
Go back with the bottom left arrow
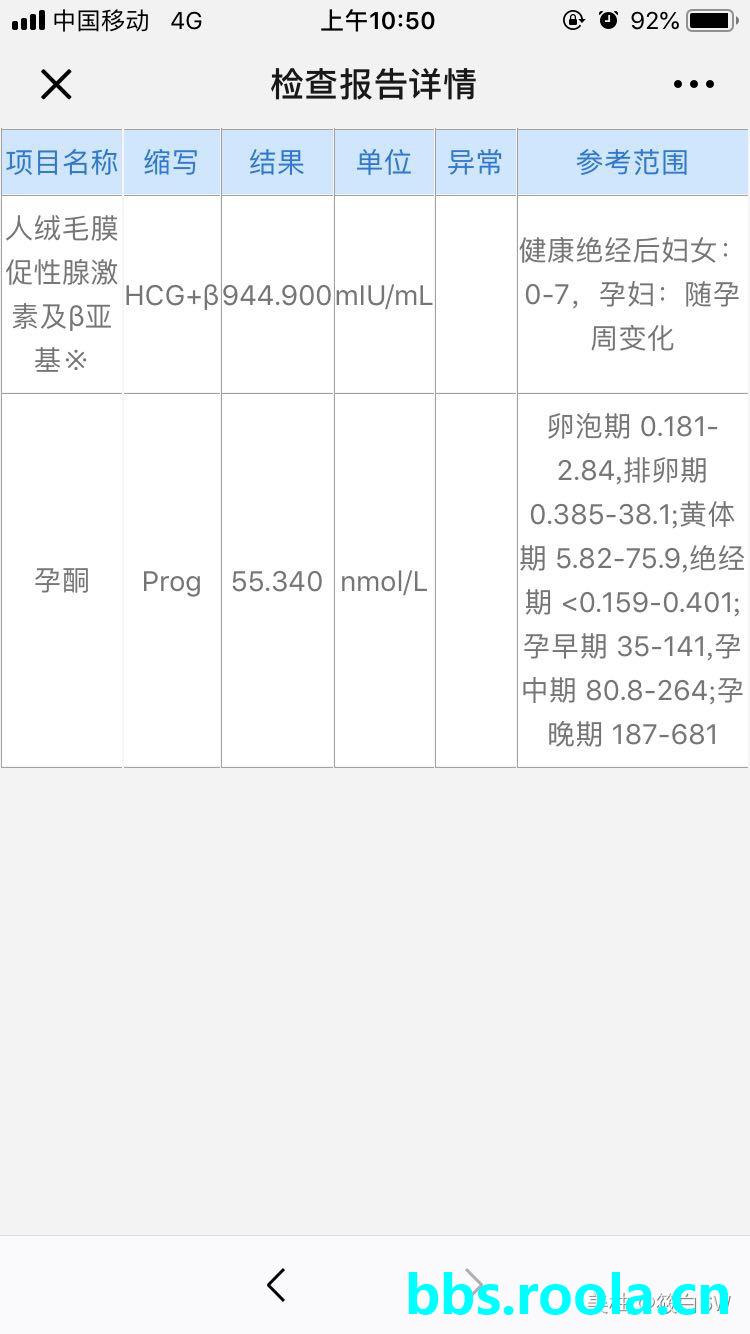(277, 1285)
